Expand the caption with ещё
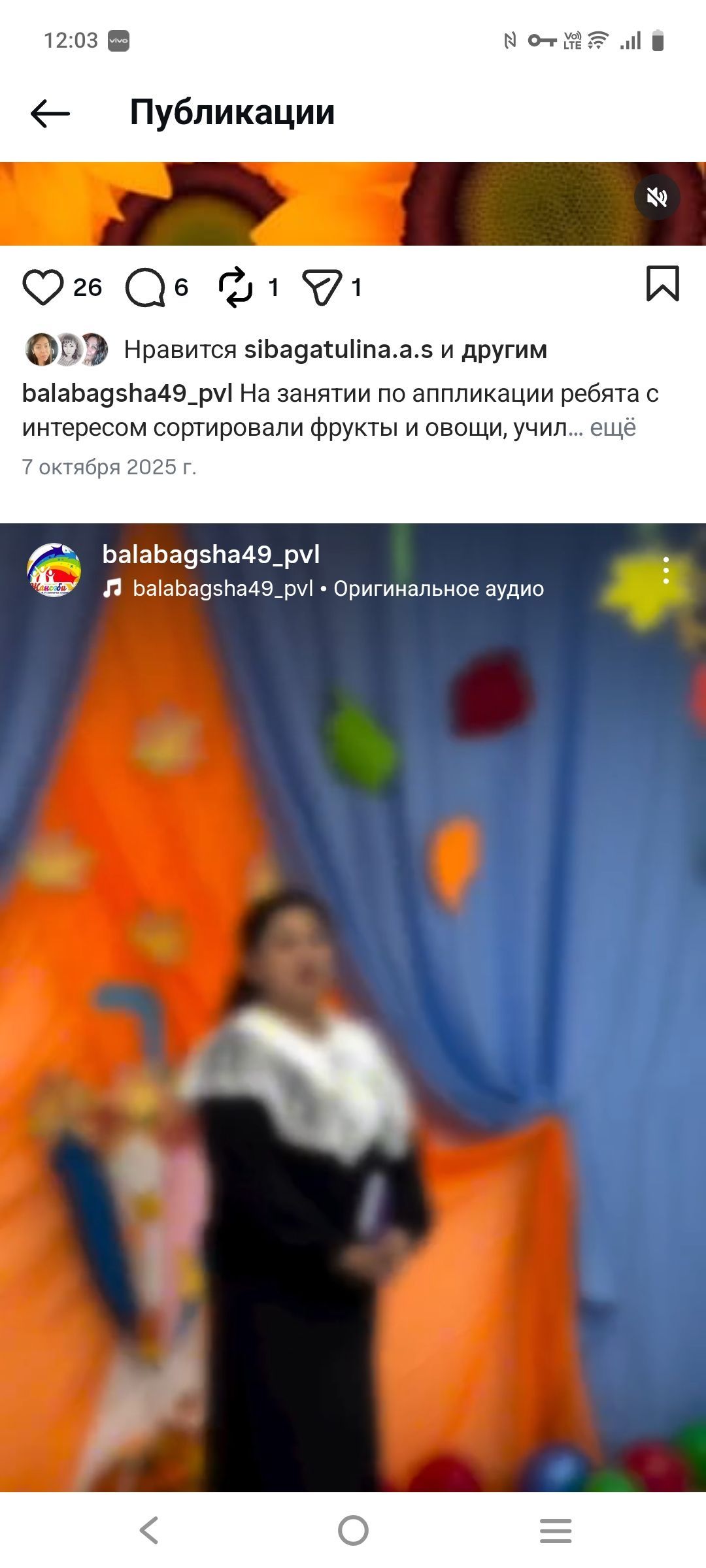 click(613, 428)
